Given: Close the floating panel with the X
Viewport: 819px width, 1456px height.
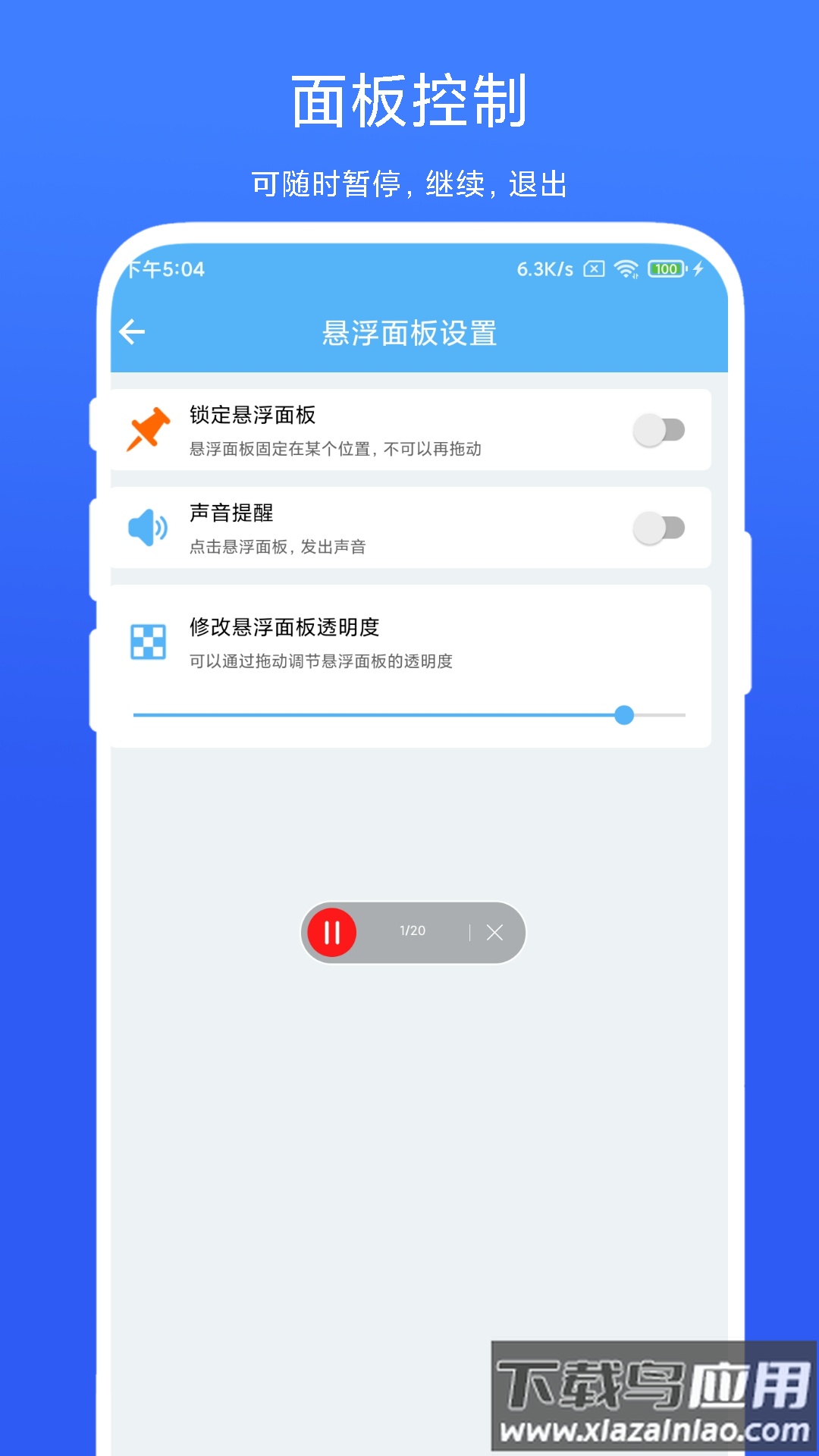Looking at the screenshot, I should pos(494,933).
